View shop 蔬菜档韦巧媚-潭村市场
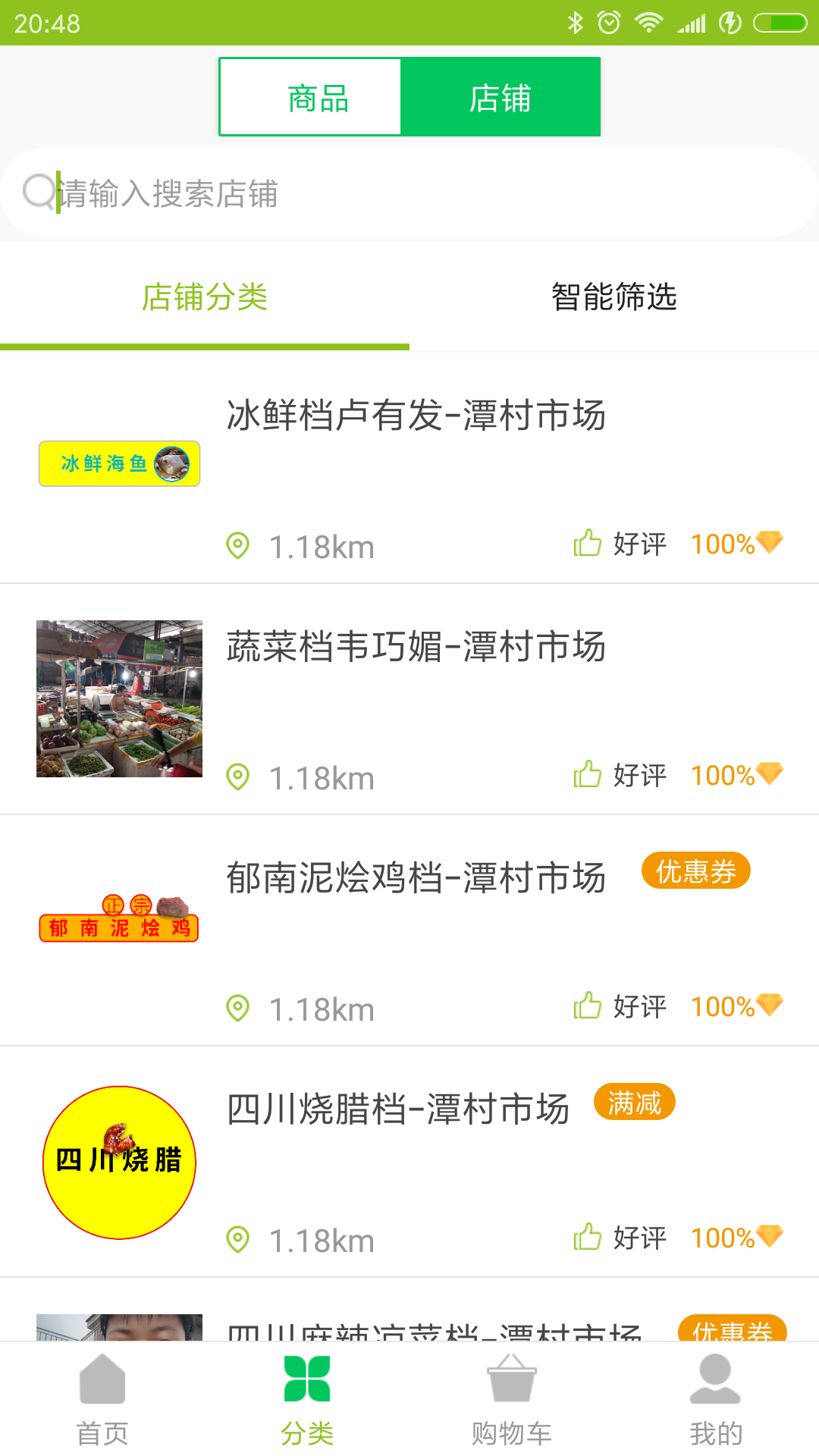The height and width of the screenshot is (1456, 819). (416, 647)
